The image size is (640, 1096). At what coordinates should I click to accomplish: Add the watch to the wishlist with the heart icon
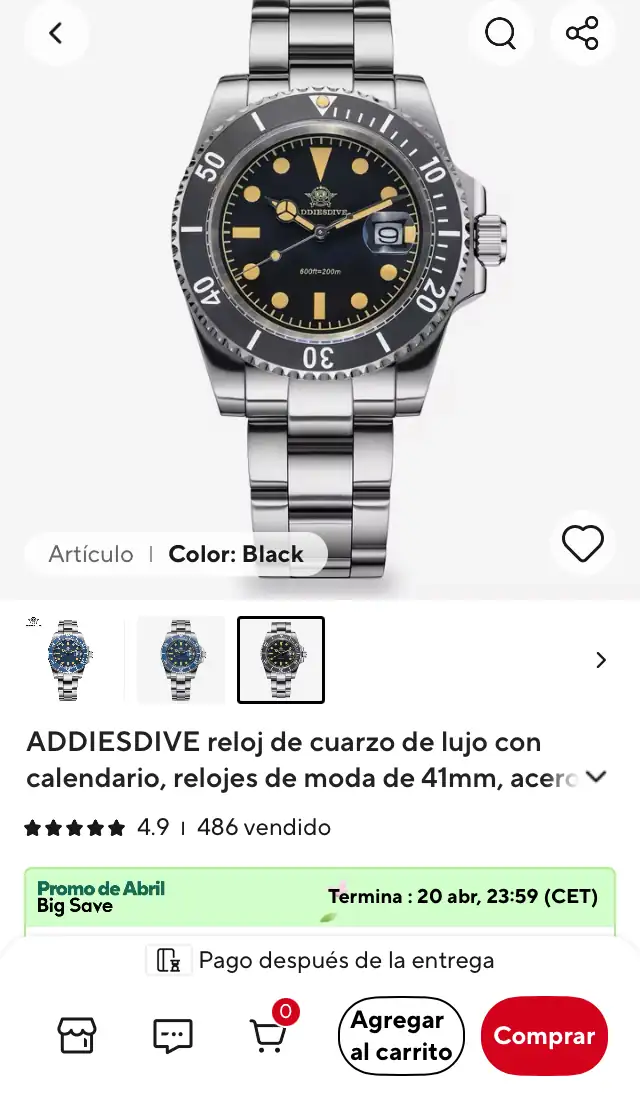click(582, 544)
